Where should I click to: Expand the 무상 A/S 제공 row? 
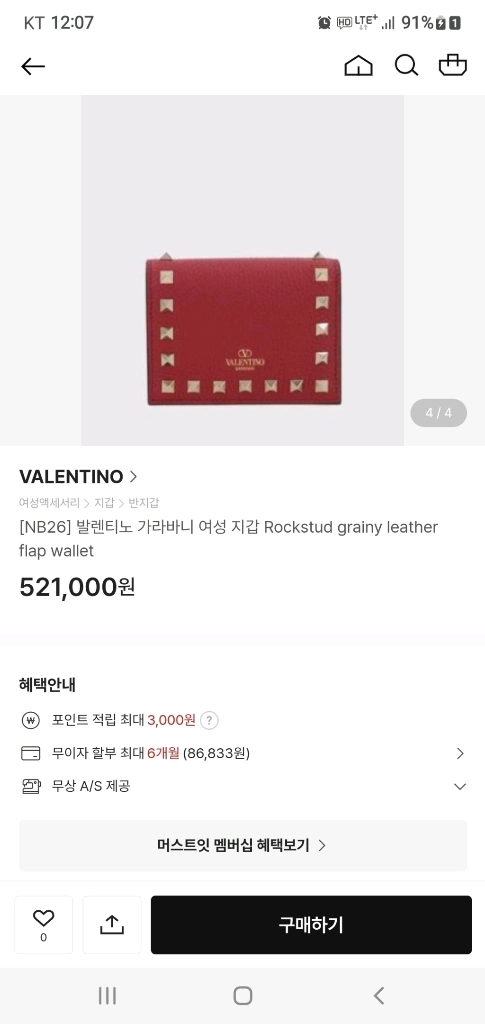[x=243, y=786]
